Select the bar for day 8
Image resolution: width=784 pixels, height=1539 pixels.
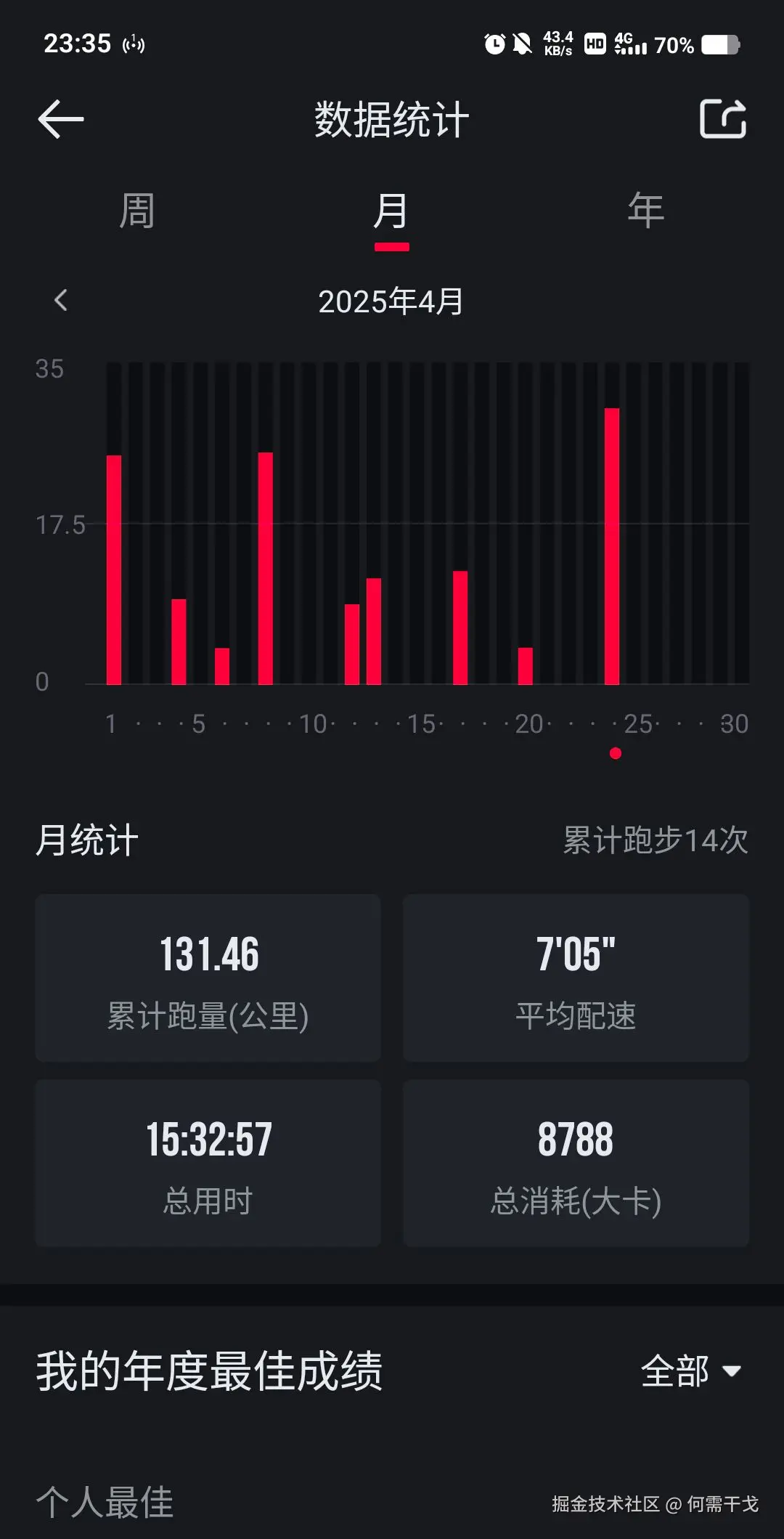tap(266, 568)
